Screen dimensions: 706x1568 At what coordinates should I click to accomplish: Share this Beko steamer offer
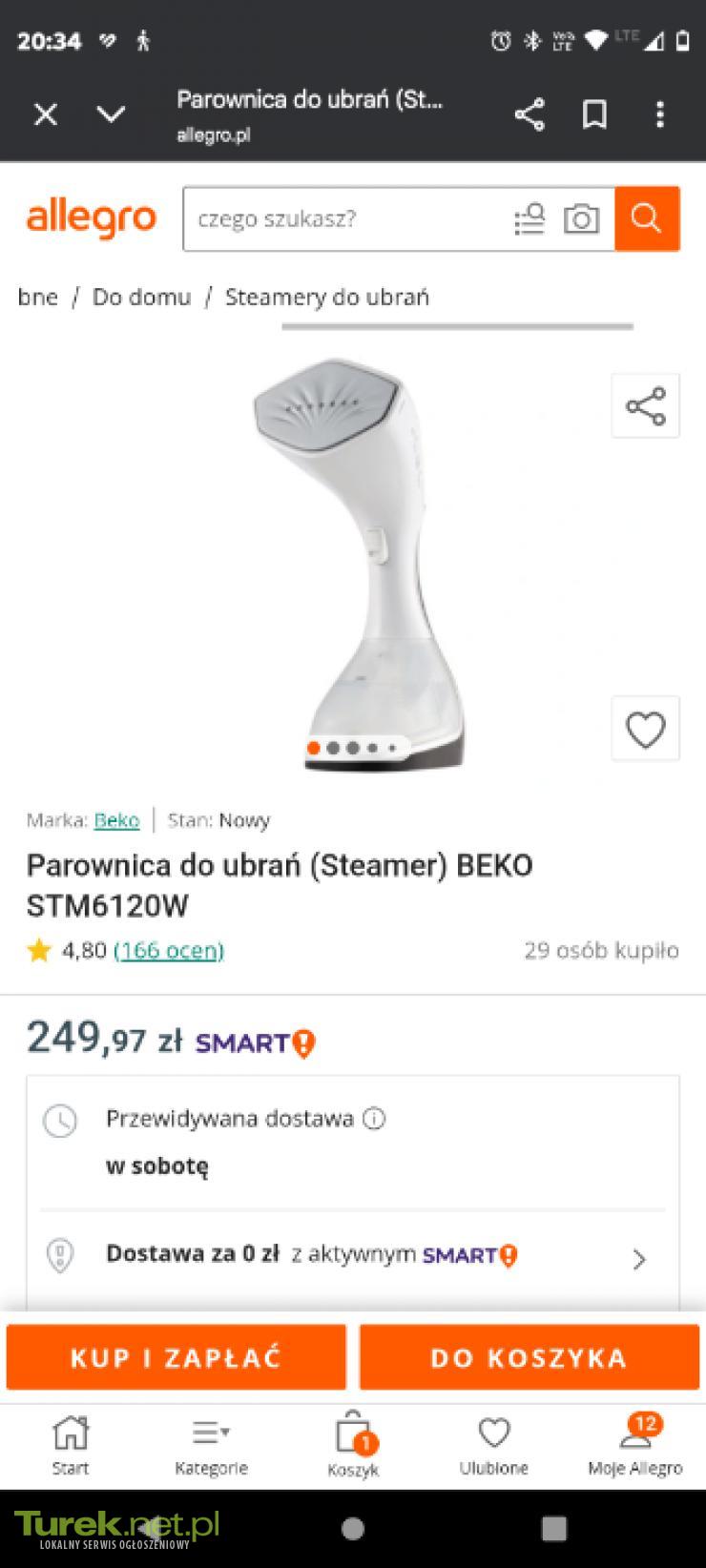645,406
